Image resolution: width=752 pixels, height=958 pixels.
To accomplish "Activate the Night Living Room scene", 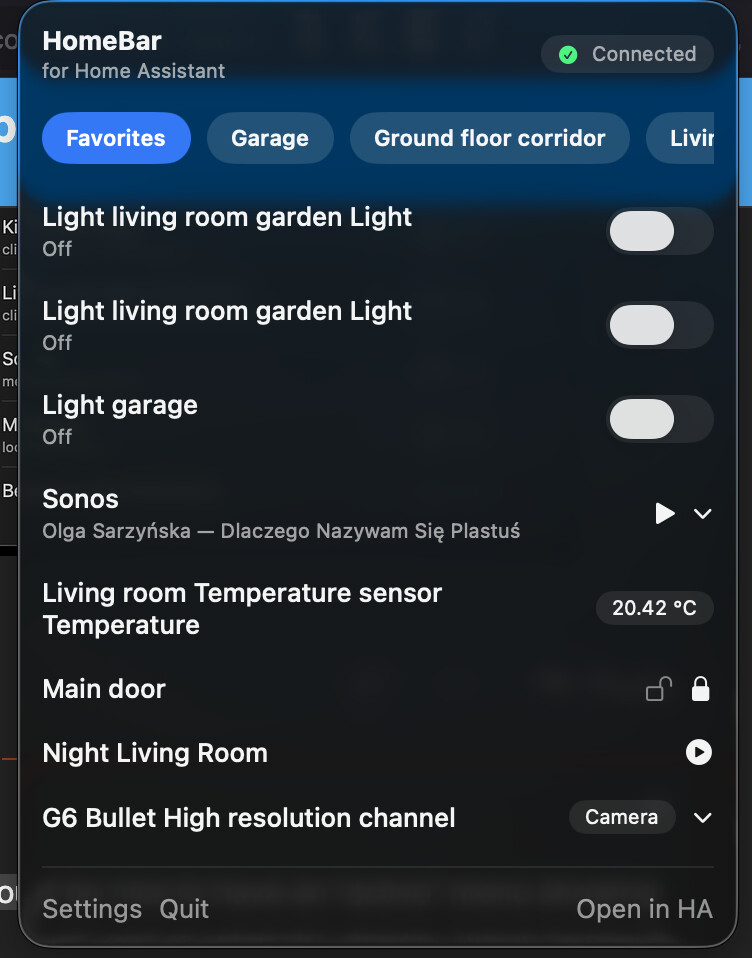I will click(698, 752).
